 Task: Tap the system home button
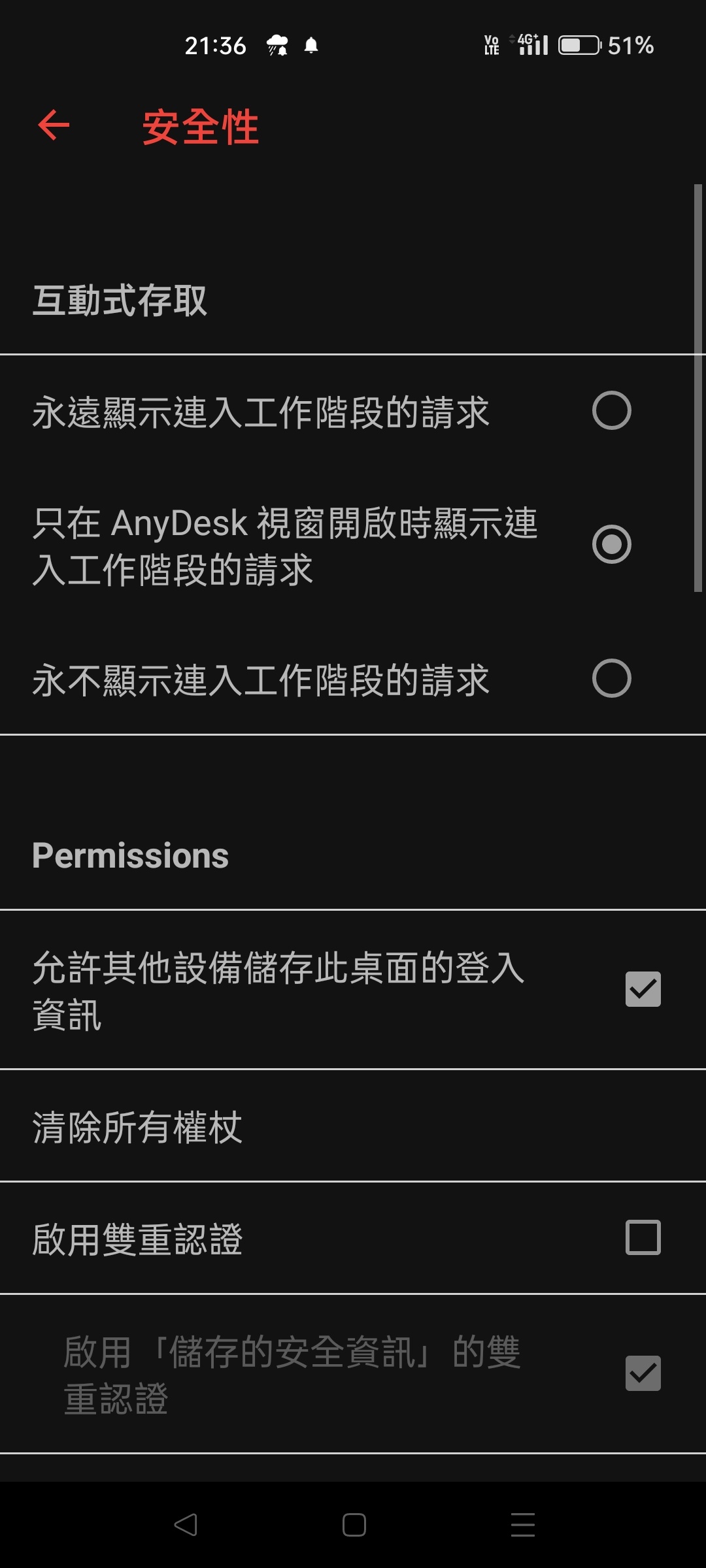coord(354,1525)
